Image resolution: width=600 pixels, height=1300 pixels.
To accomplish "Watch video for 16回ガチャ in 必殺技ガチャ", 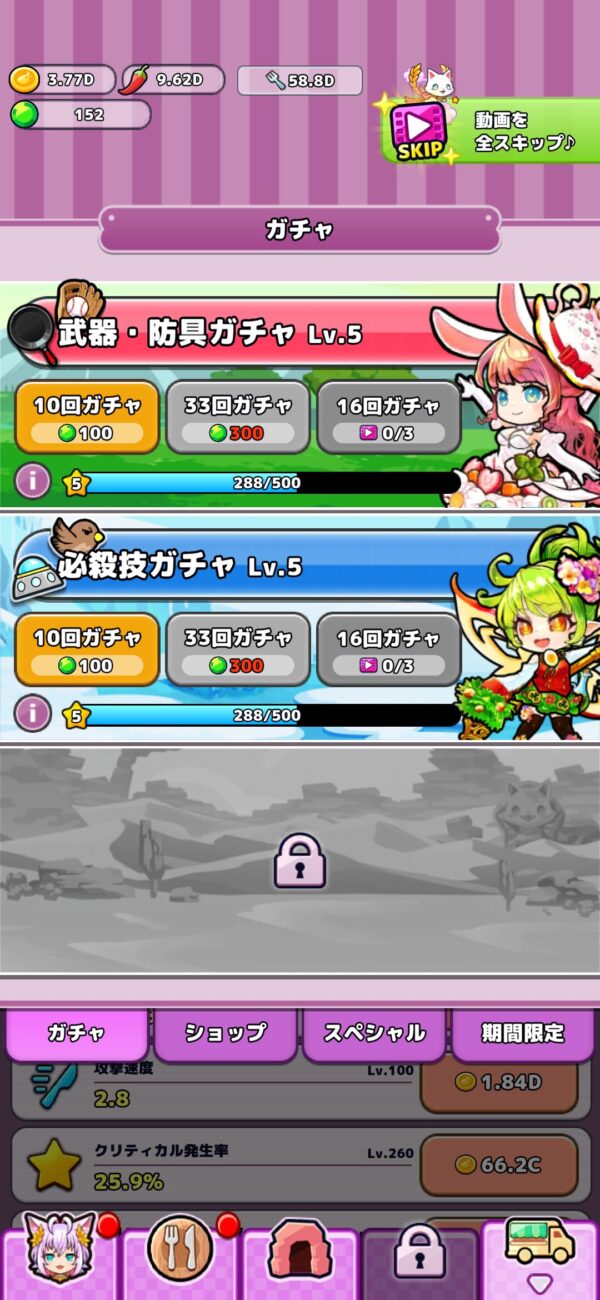I will 389,649.
